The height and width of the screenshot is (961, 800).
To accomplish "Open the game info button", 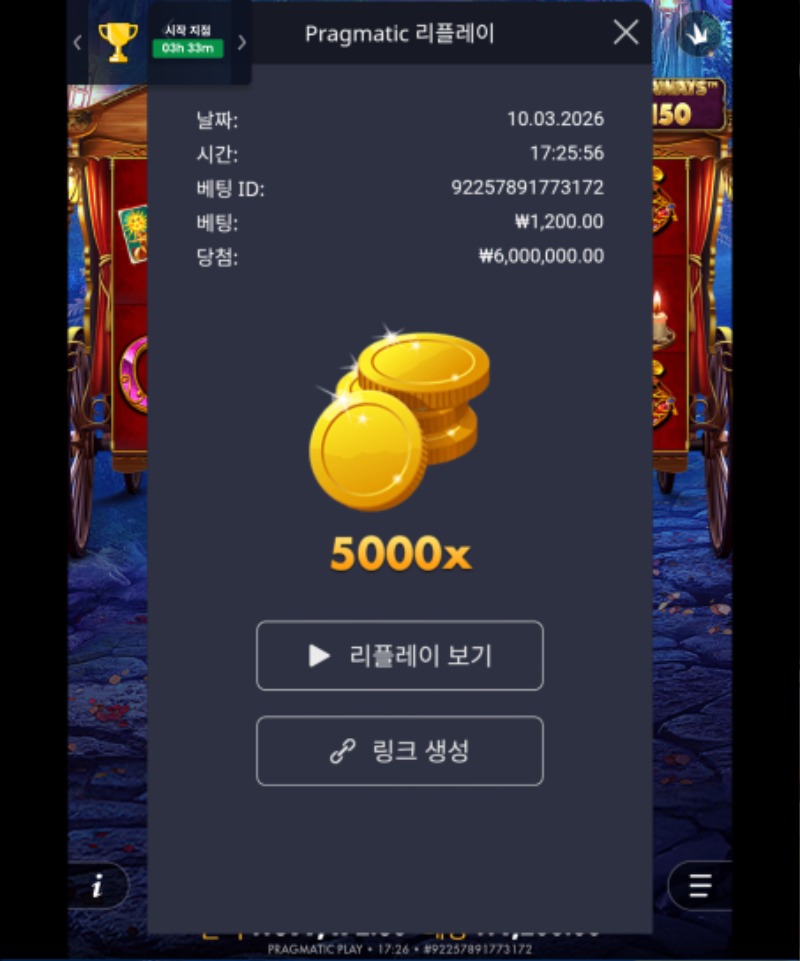I will coord(98,886).
